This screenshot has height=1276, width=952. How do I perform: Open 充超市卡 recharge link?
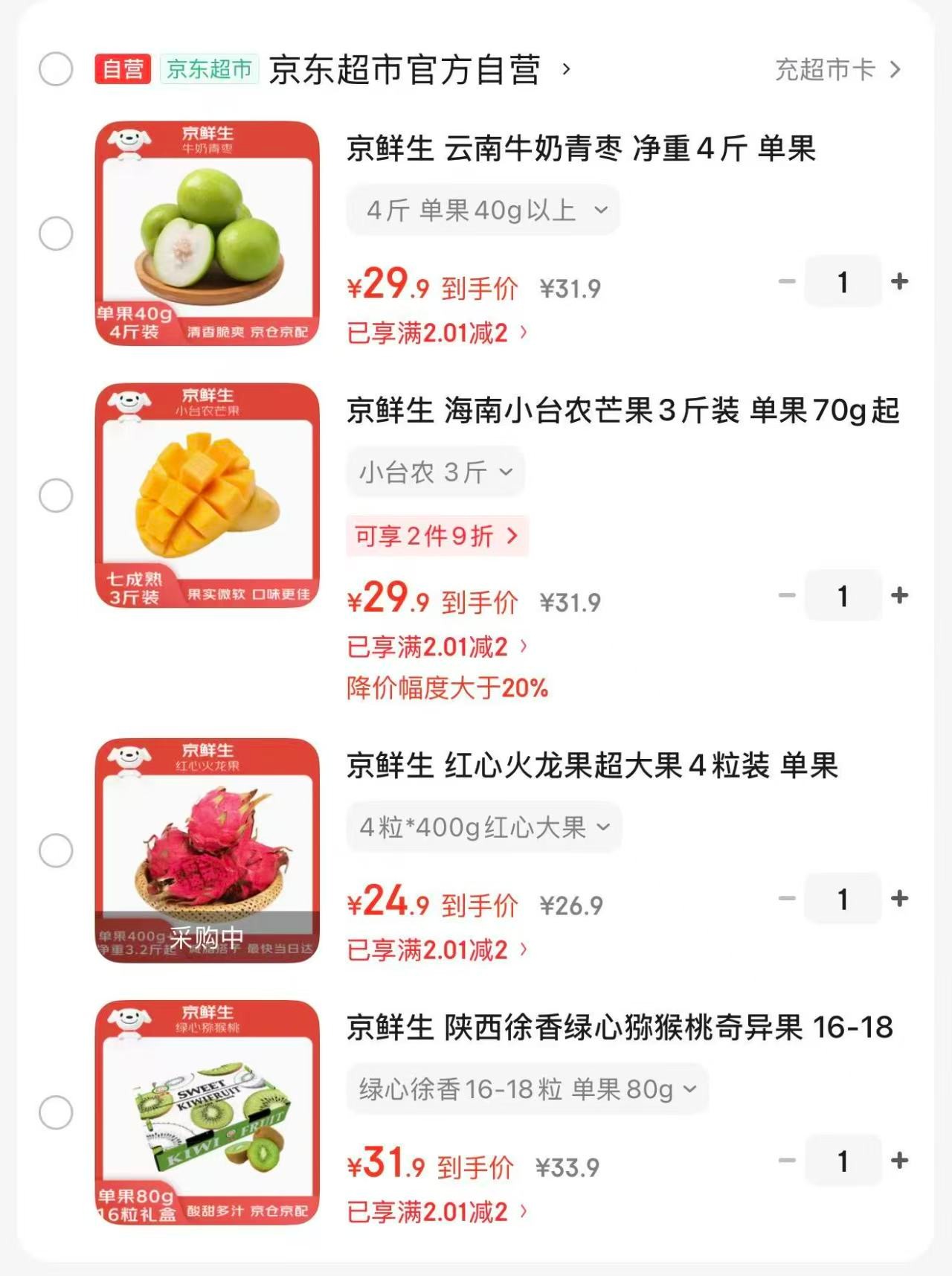pos(837,69)
